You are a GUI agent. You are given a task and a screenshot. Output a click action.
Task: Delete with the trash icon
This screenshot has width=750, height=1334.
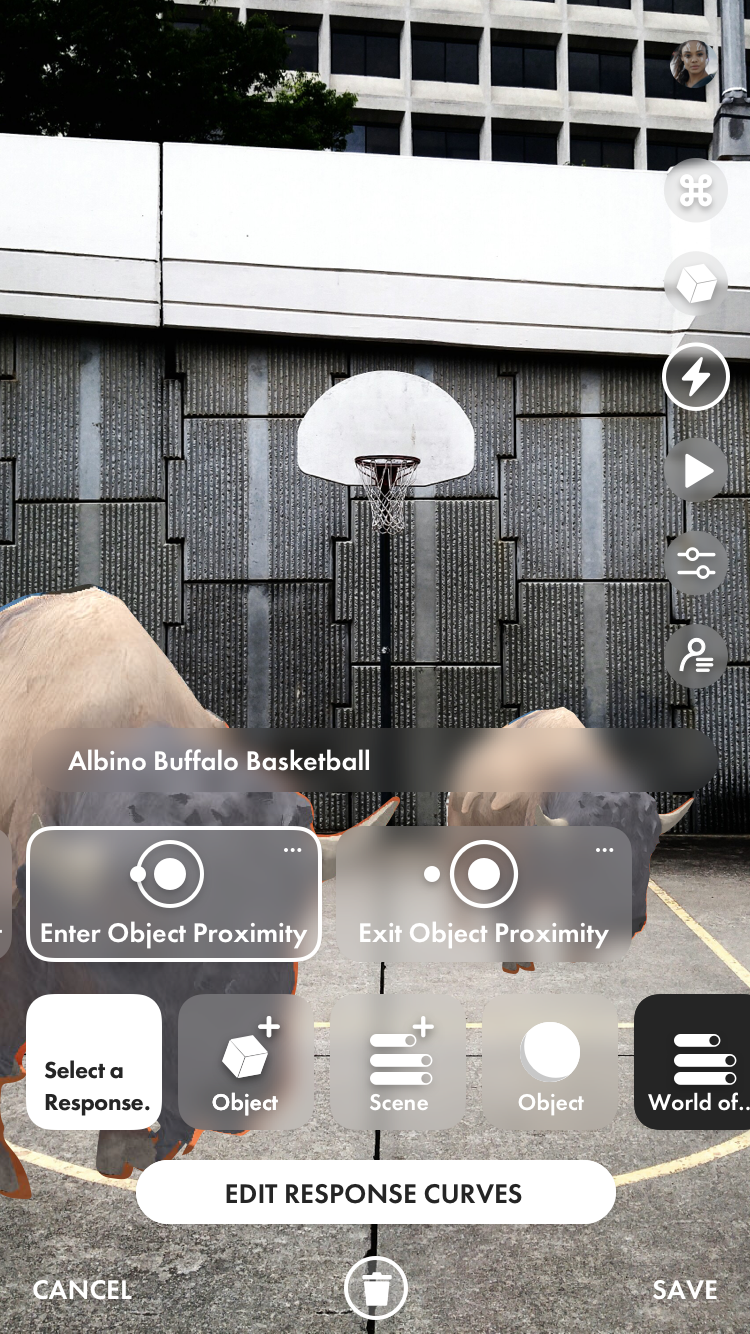[x=376, y=1288]
